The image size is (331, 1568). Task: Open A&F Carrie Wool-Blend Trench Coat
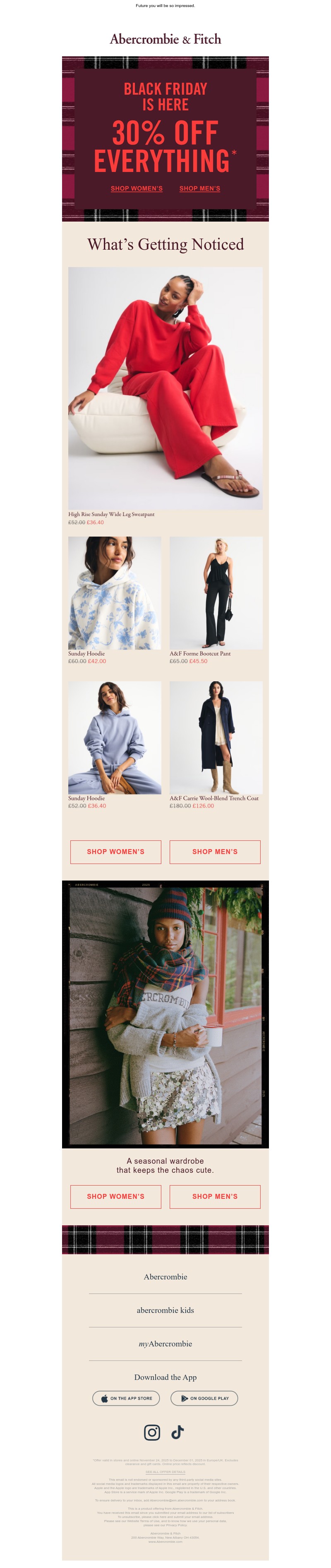[x=216, y=737]
